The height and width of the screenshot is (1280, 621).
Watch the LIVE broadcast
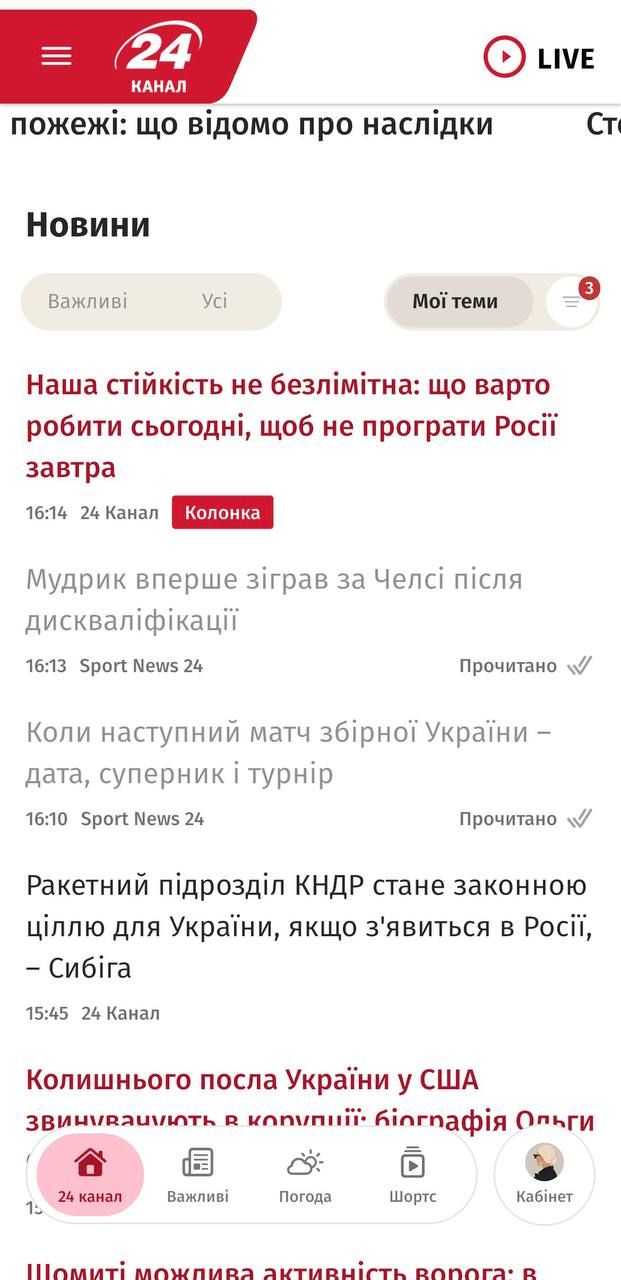[x=539, y=57]
